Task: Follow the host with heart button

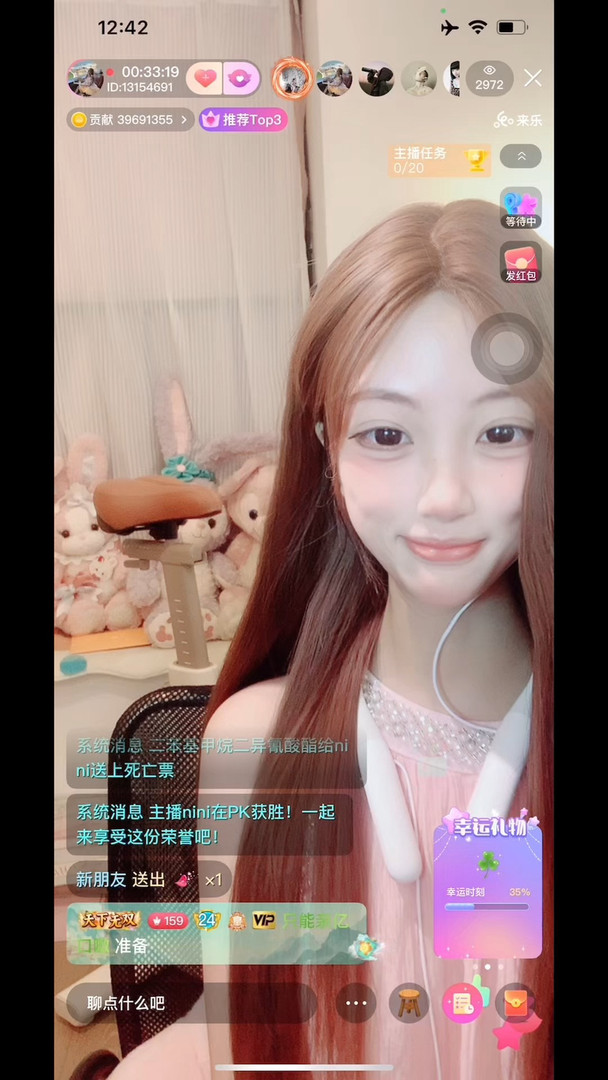Action: (204, 78)
